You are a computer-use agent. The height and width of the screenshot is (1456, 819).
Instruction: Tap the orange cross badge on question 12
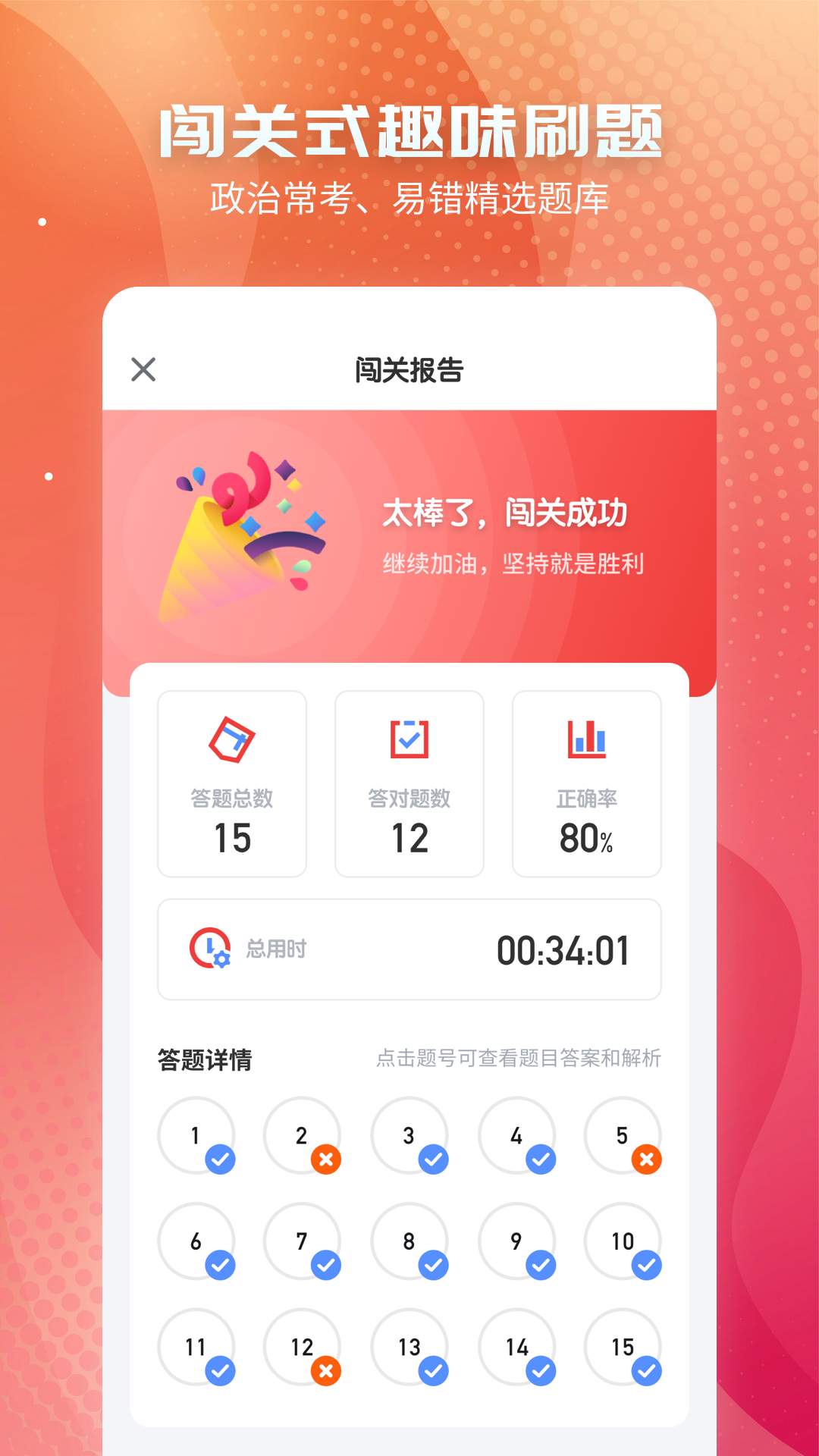point(325,1370)
